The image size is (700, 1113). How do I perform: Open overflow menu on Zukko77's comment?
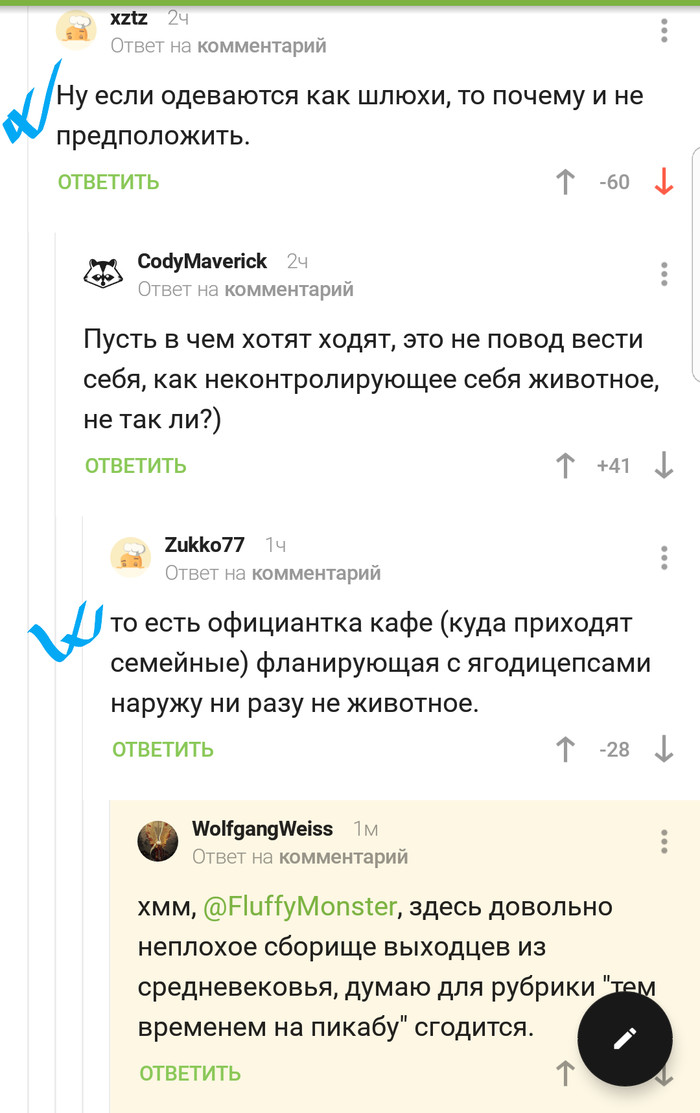(x=665, y=557)
